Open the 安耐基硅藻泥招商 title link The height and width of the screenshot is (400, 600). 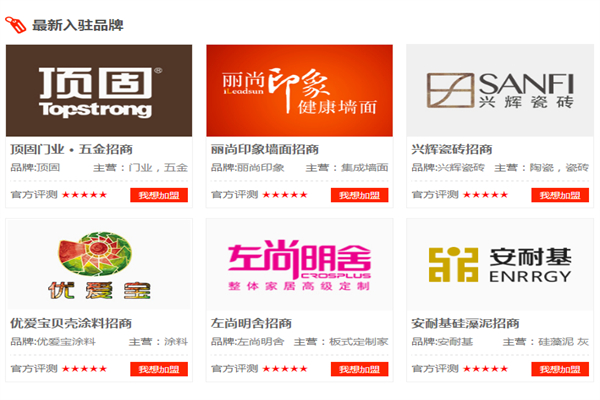pyautogui.click(x=465, y=323)
